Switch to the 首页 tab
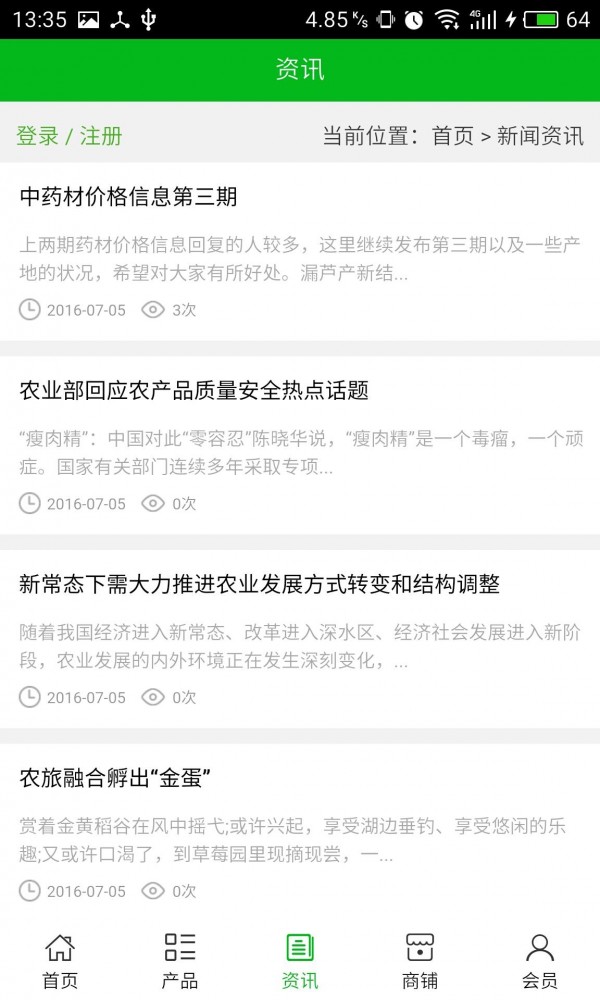 coord(60,960)
